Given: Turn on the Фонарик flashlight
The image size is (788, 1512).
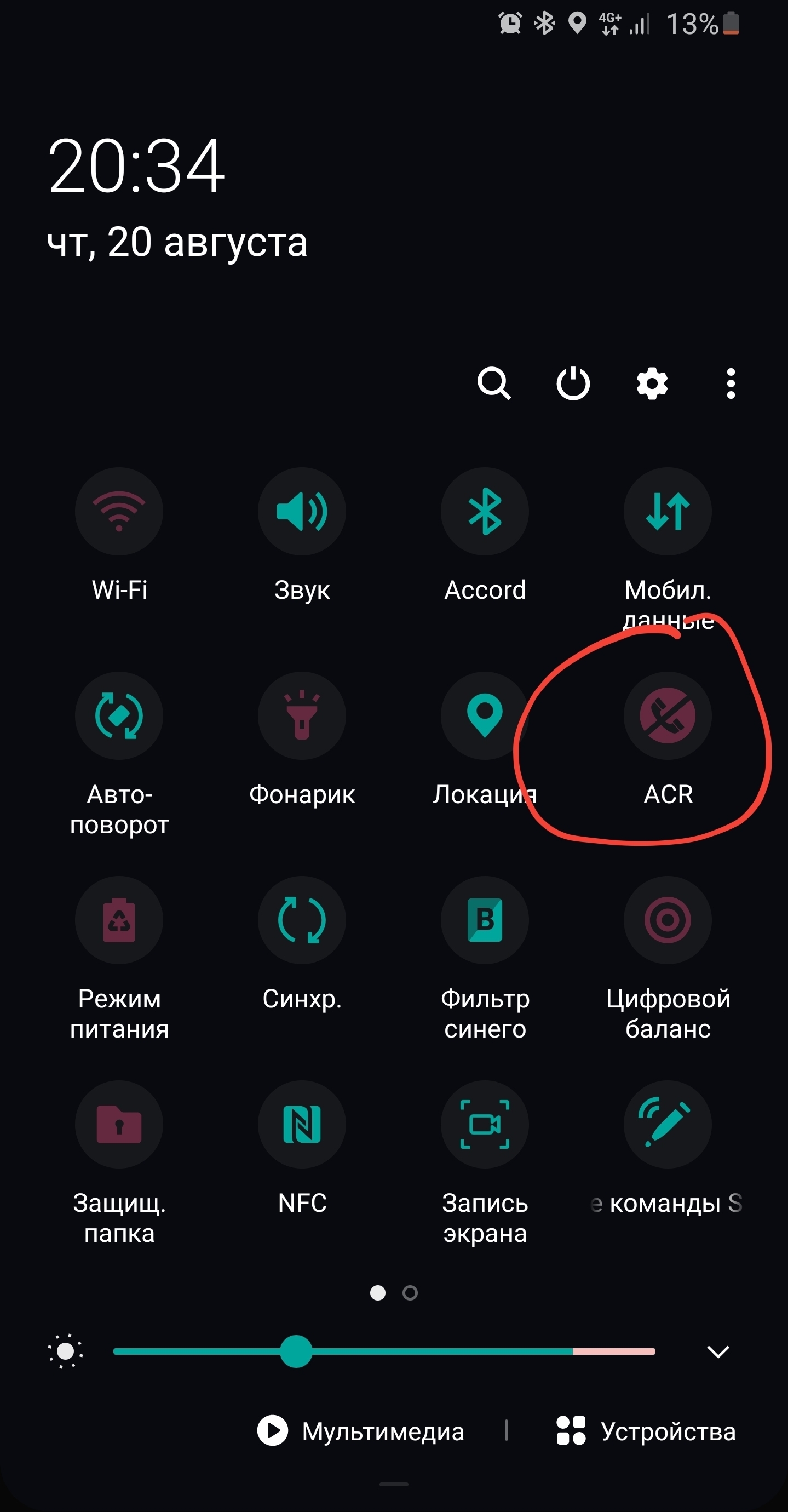Looking at the screenshot, I should click(302, 715).
